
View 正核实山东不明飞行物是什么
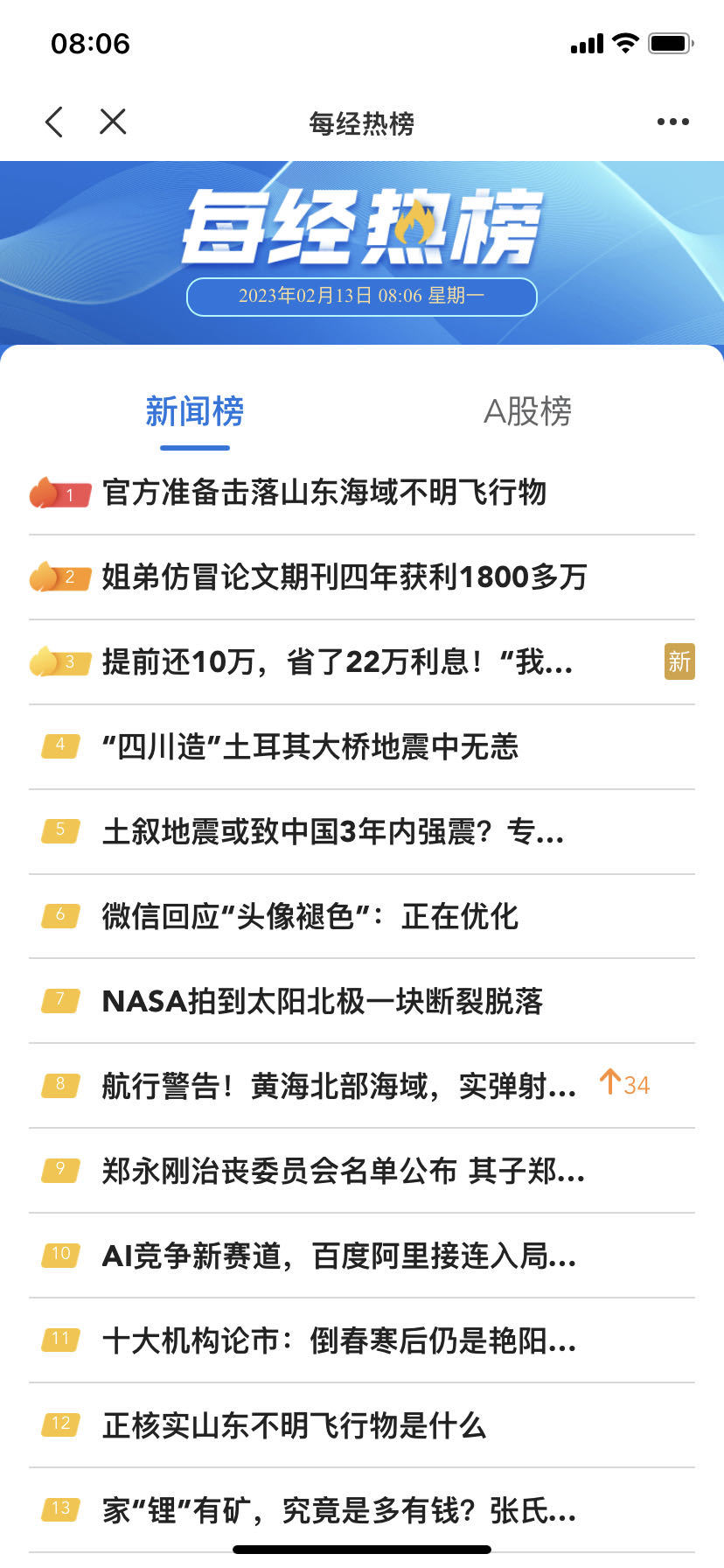click(294, 1426)
